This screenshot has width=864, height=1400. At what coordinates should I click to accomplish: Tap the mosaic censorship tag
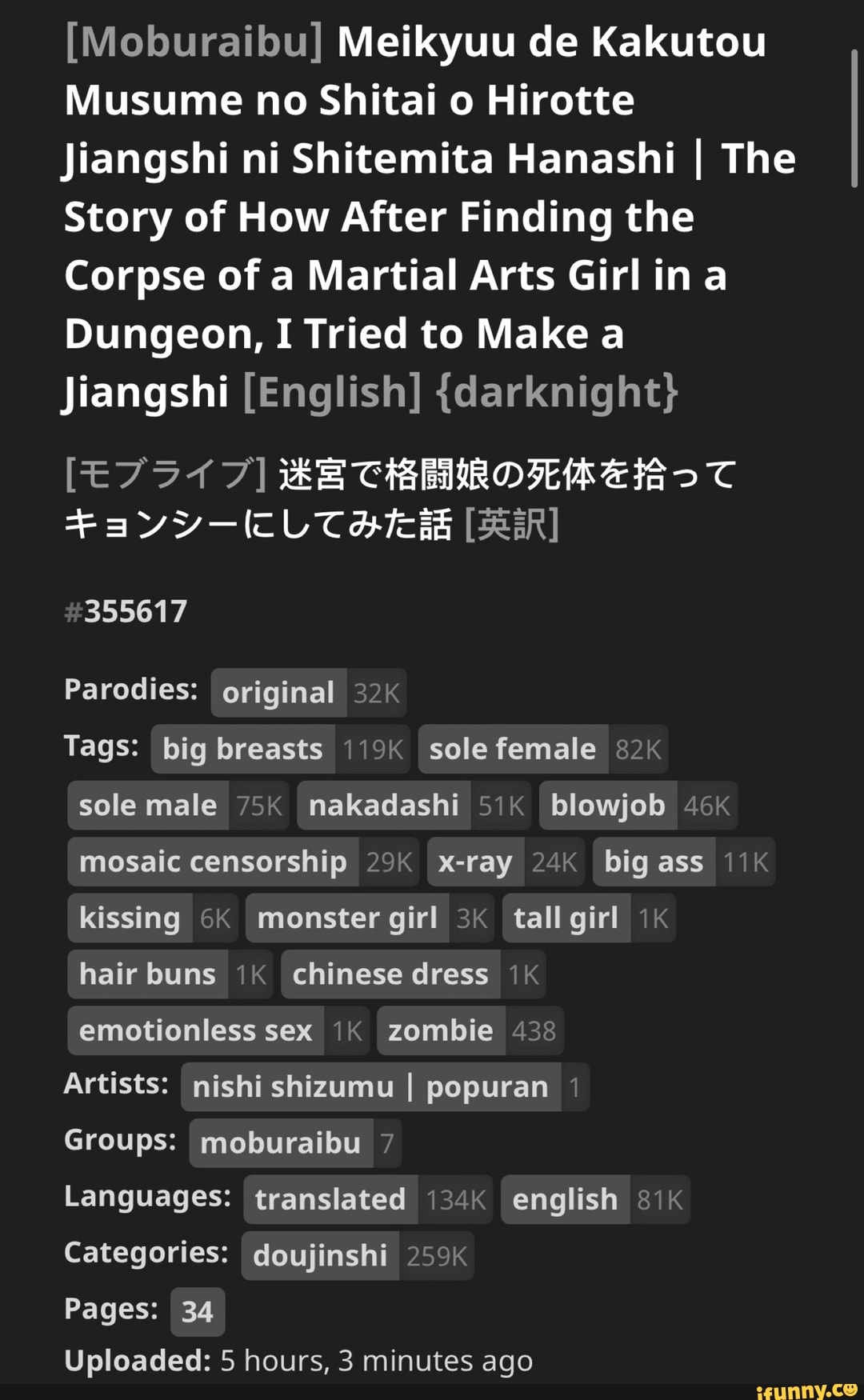[213, 862]
